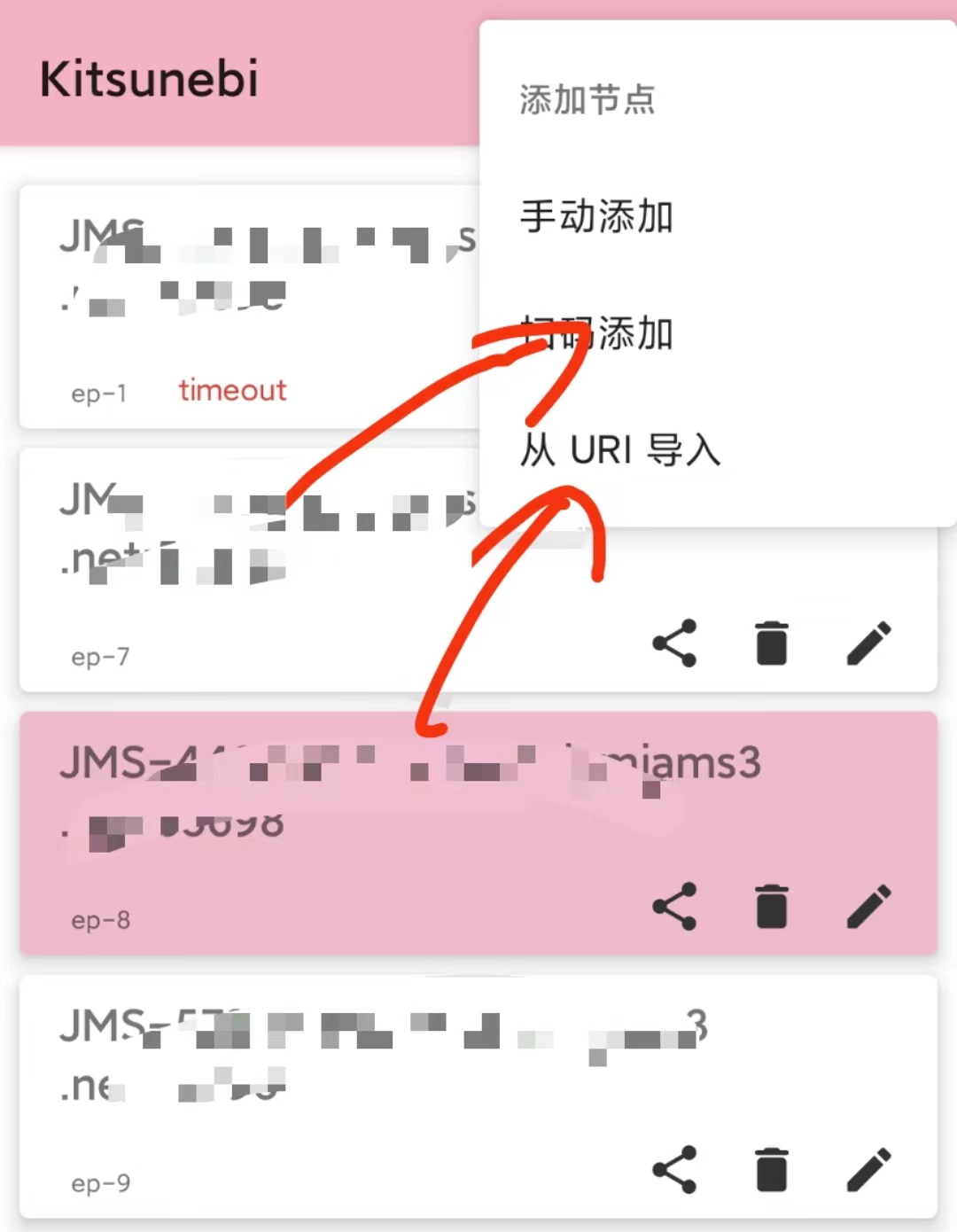Edit the ep-8 node settings
The height and width of the screenshot is (1232, 957).
click(x=868, y=907)
